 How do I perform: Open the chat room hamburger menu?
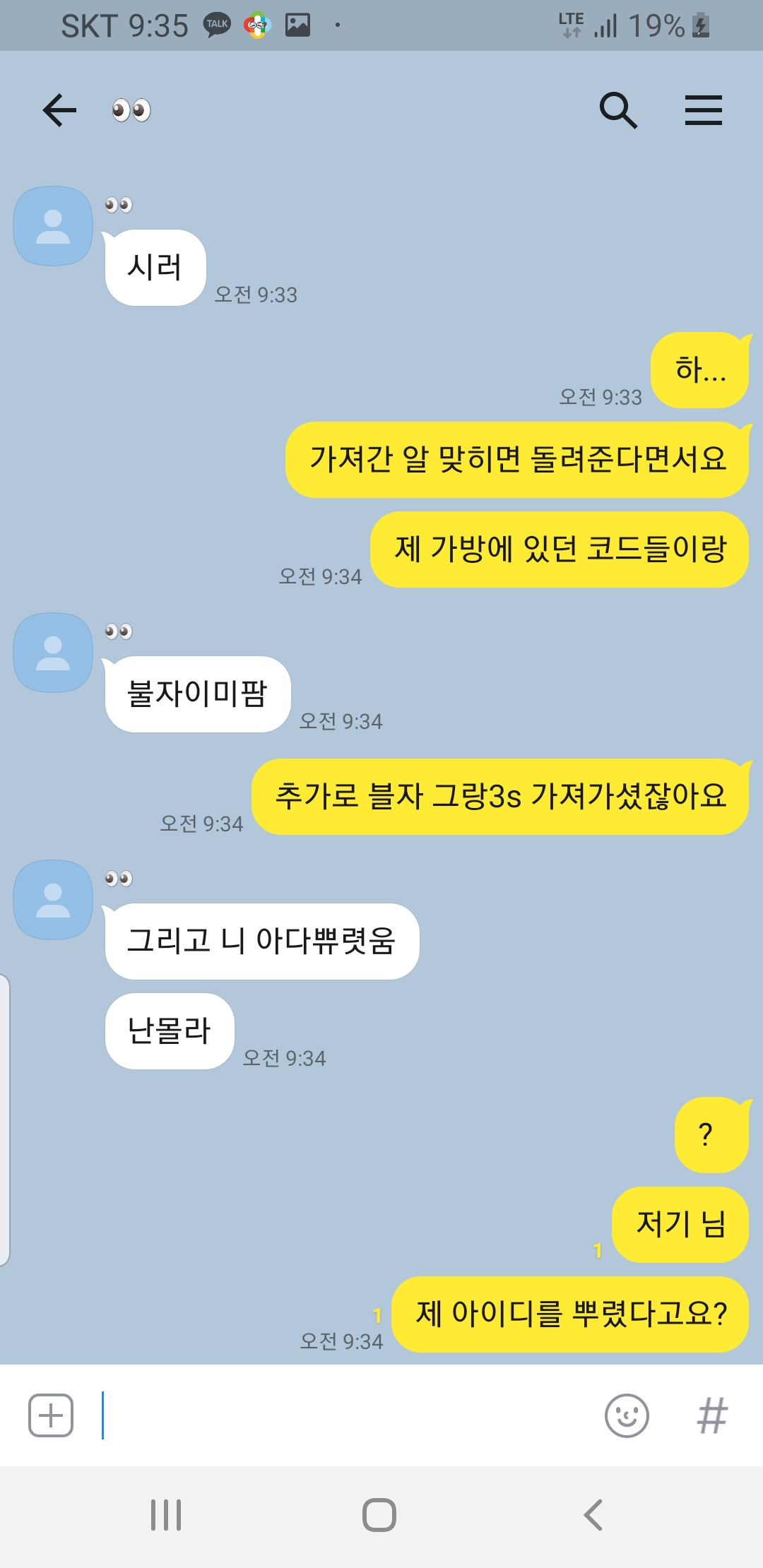pos(703,110)
